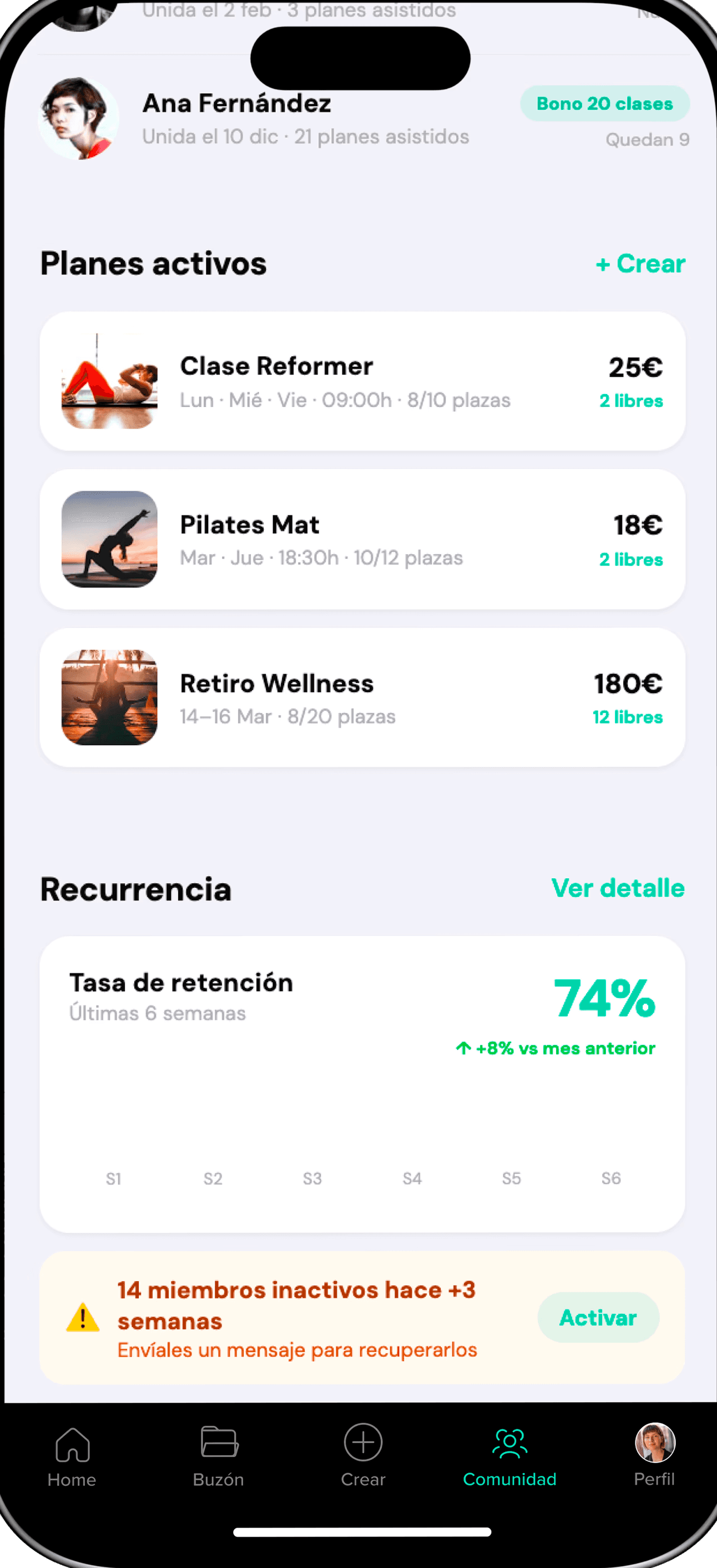Screen dimensions: 717x1568
Task: Tap the Bono 20 clases chip
Action: pos(604,103)
